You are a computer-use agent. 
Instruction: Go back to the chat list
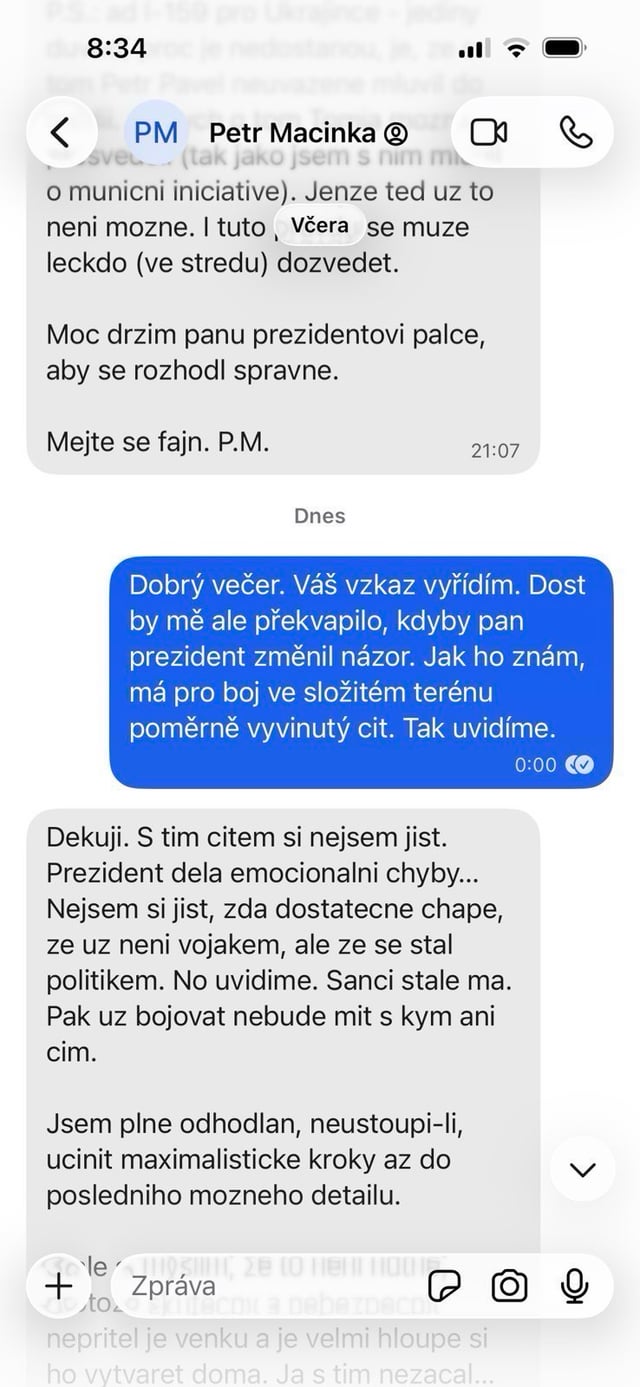pyautogui.click(x=61, y=132)
